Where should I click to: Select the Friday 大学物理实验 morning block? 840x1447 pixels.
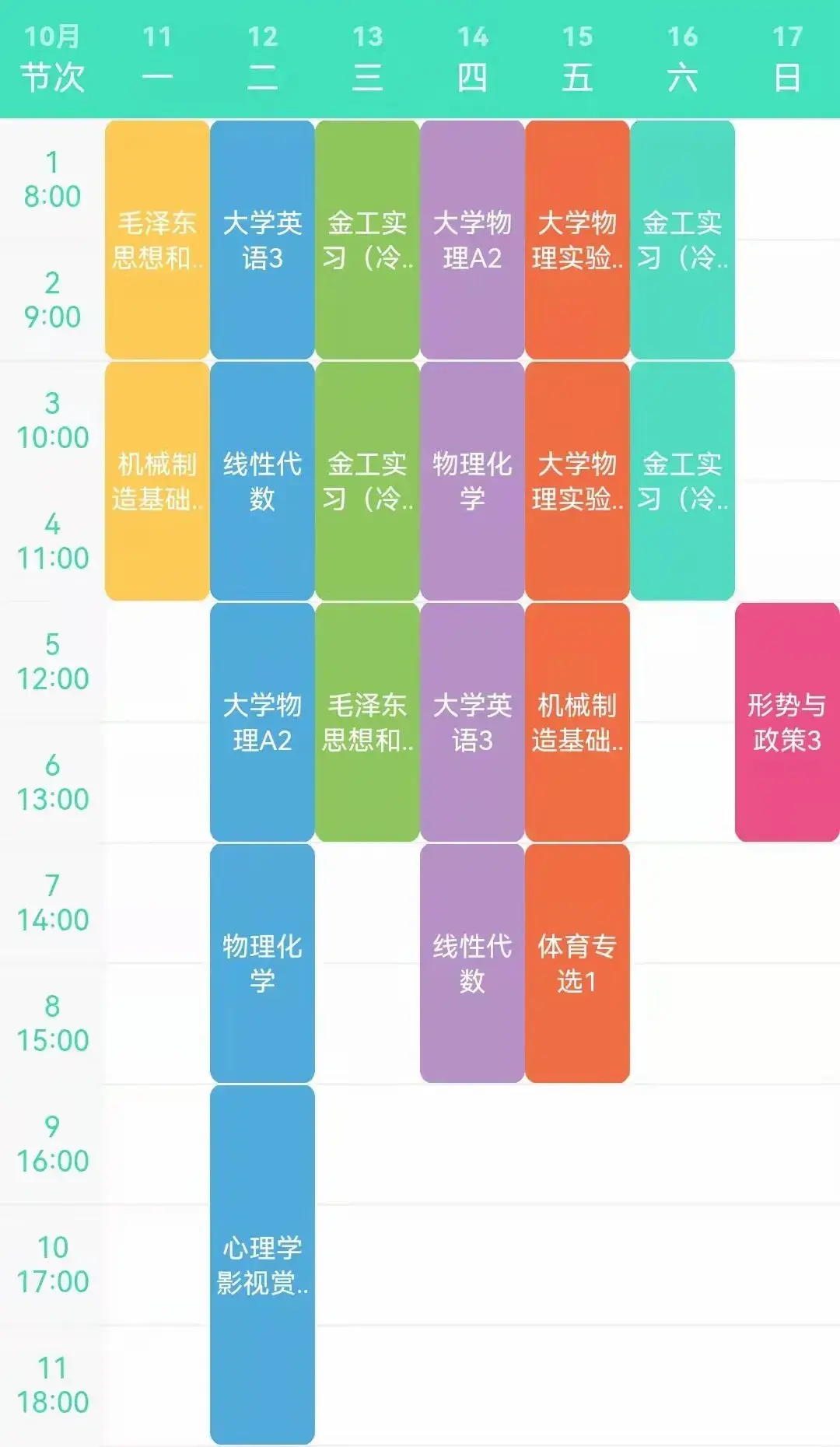577,241
